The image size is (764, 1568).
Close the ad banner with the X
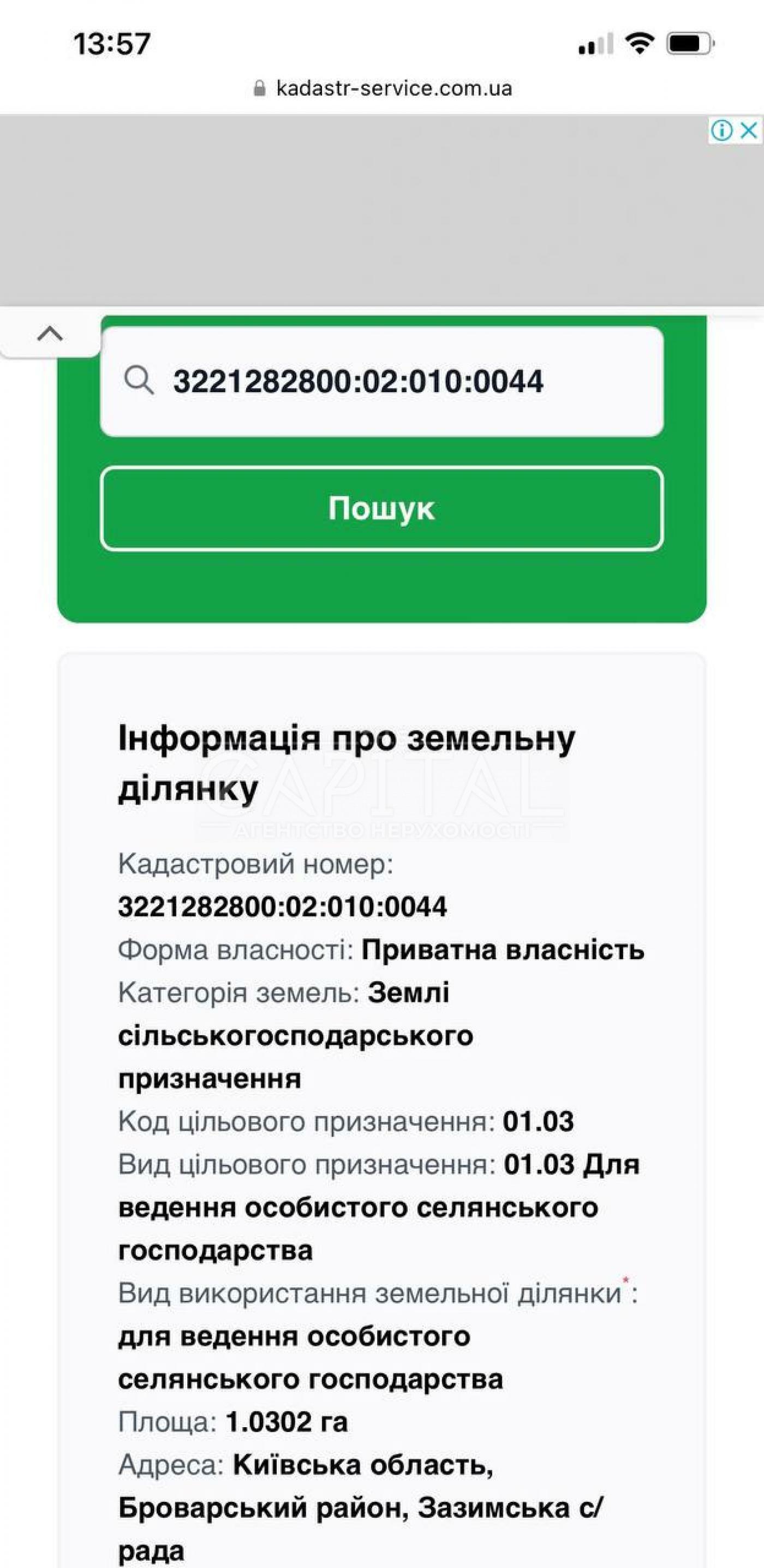click(749, 130)
